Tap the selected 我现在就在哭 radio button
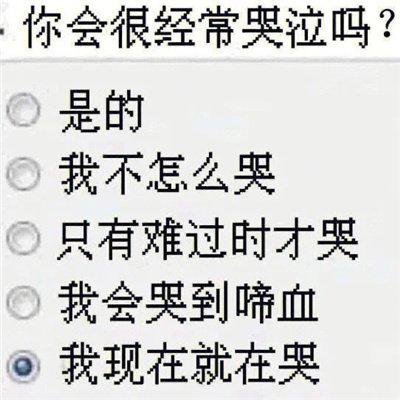This screenshot has width=400, height=400. 23,367
